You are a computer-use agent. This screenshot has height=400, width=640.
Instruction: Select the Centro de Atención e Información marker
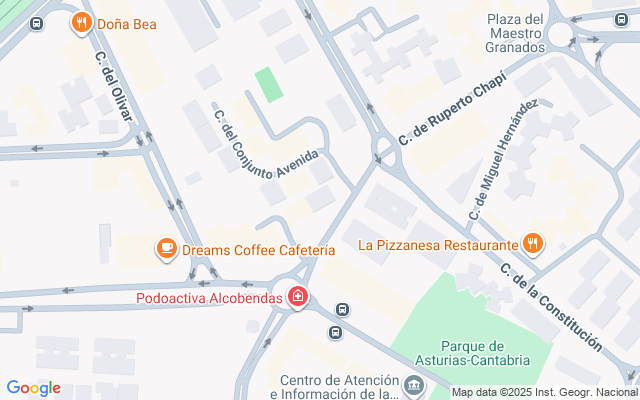pyautogui.click(x=414, y=385)
